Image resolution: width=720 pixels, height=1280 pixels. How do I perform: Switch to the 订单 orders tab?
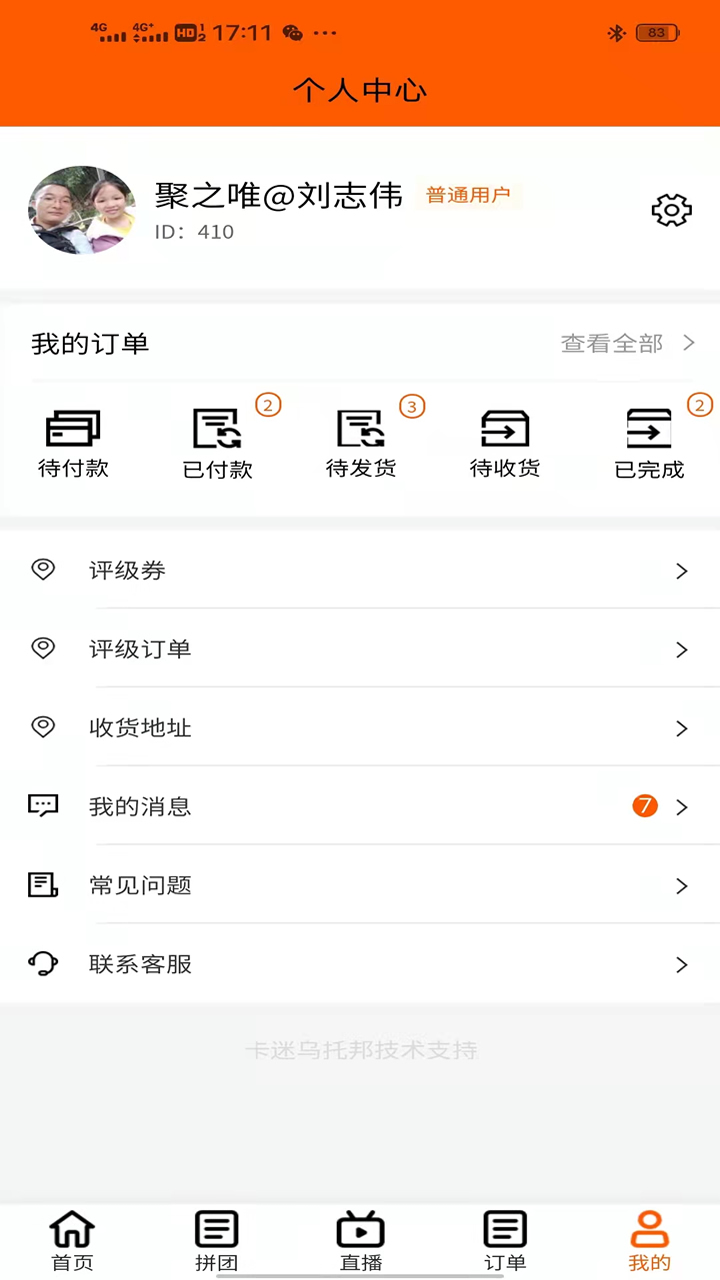(505, 1241)
